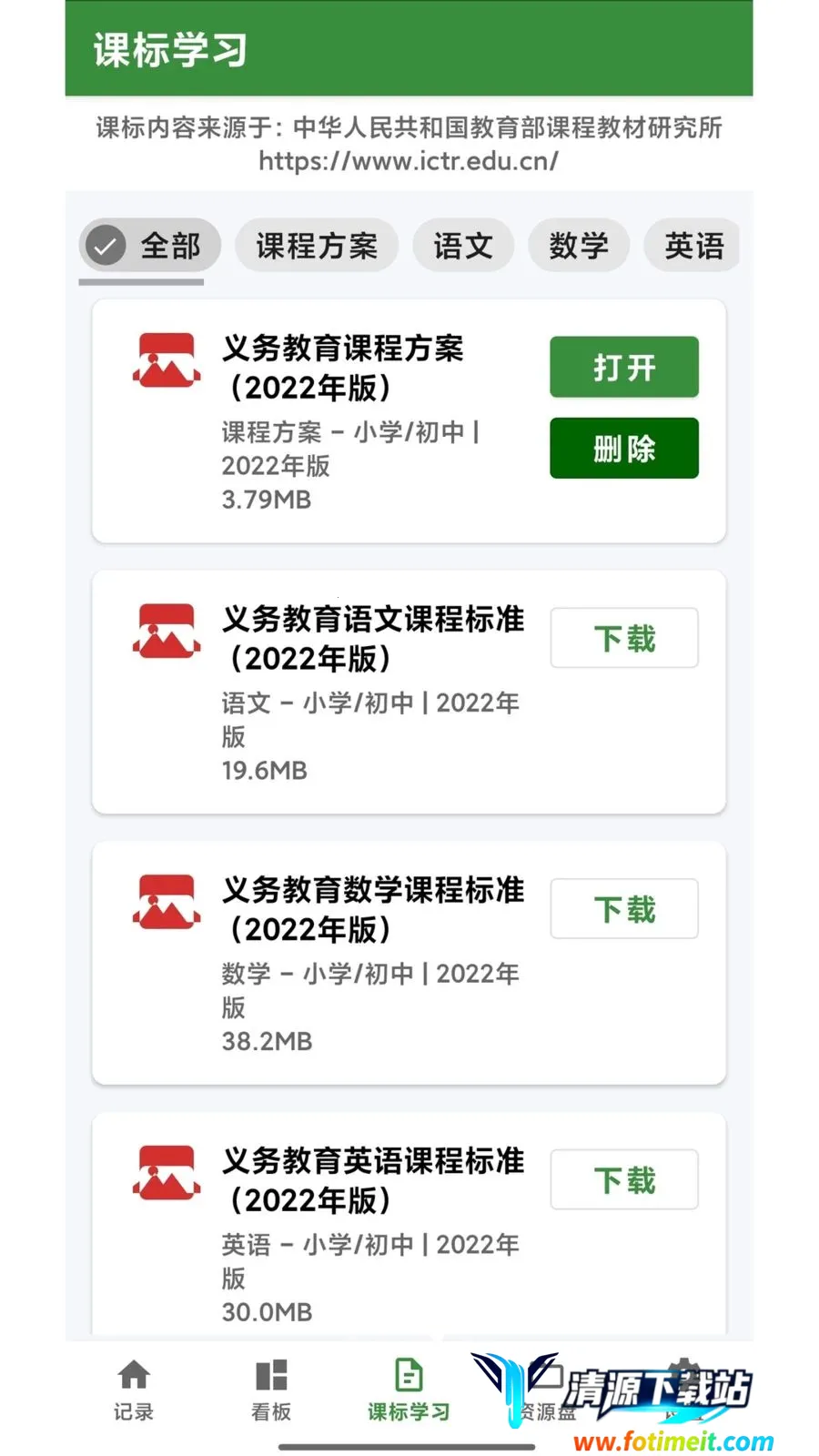
Task: Go to the 资源盘 tab
Action: tap(546, 1390)
